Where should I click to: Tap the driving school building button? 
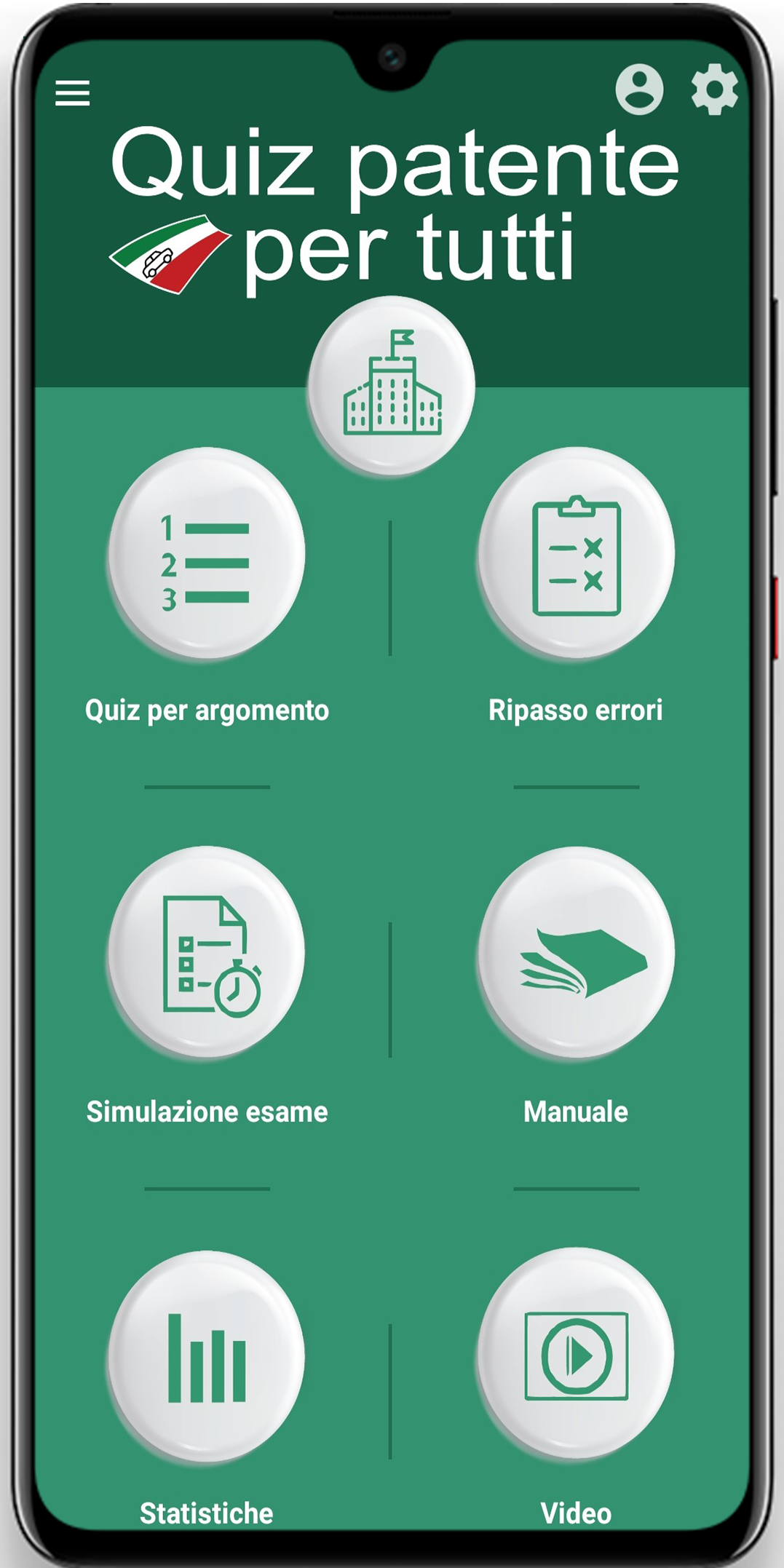coord(392,385)
